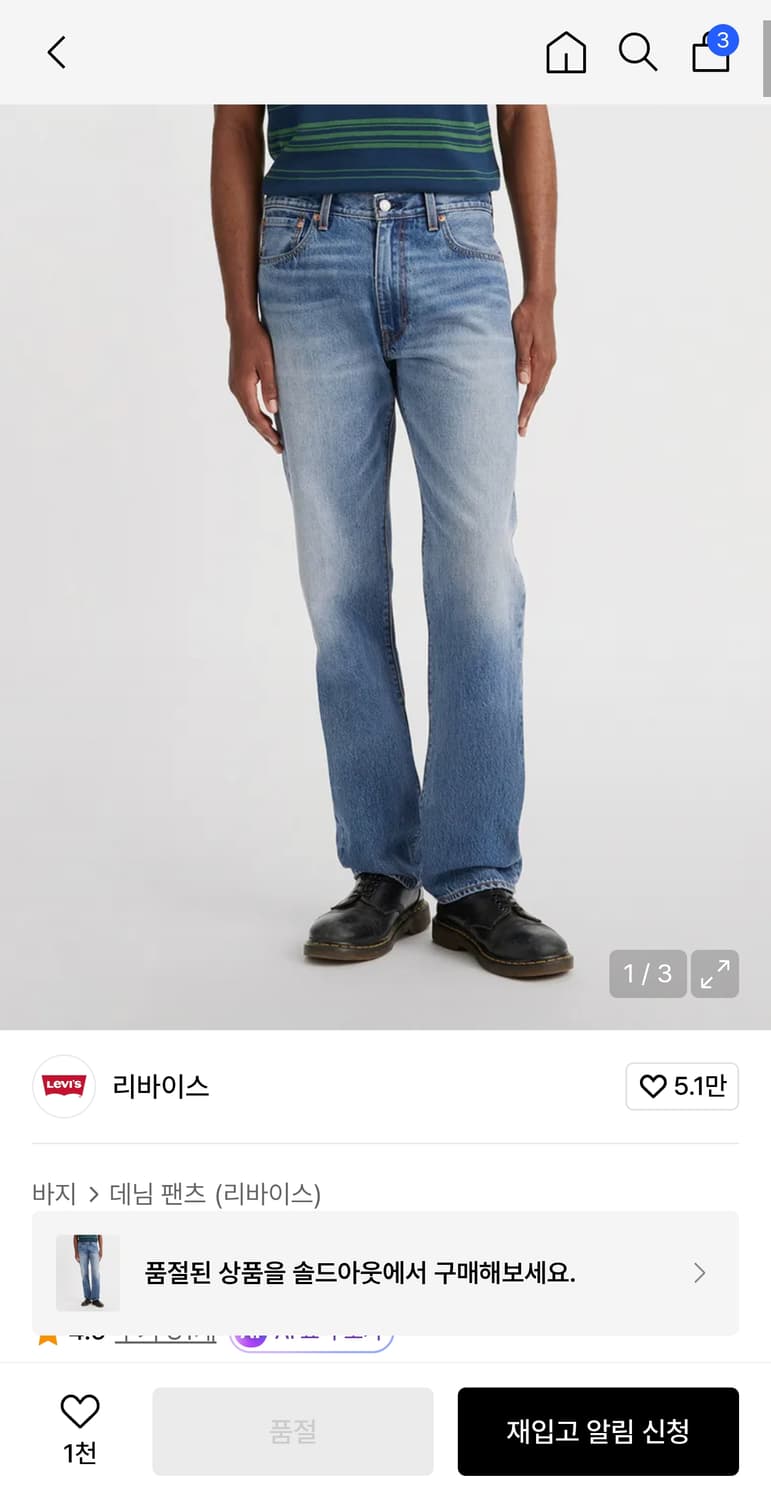Tap the grayed-out 품절 button
The height and width of the screenshot is (1500, 771).
pyautogui.click(x=292, y=1430)
